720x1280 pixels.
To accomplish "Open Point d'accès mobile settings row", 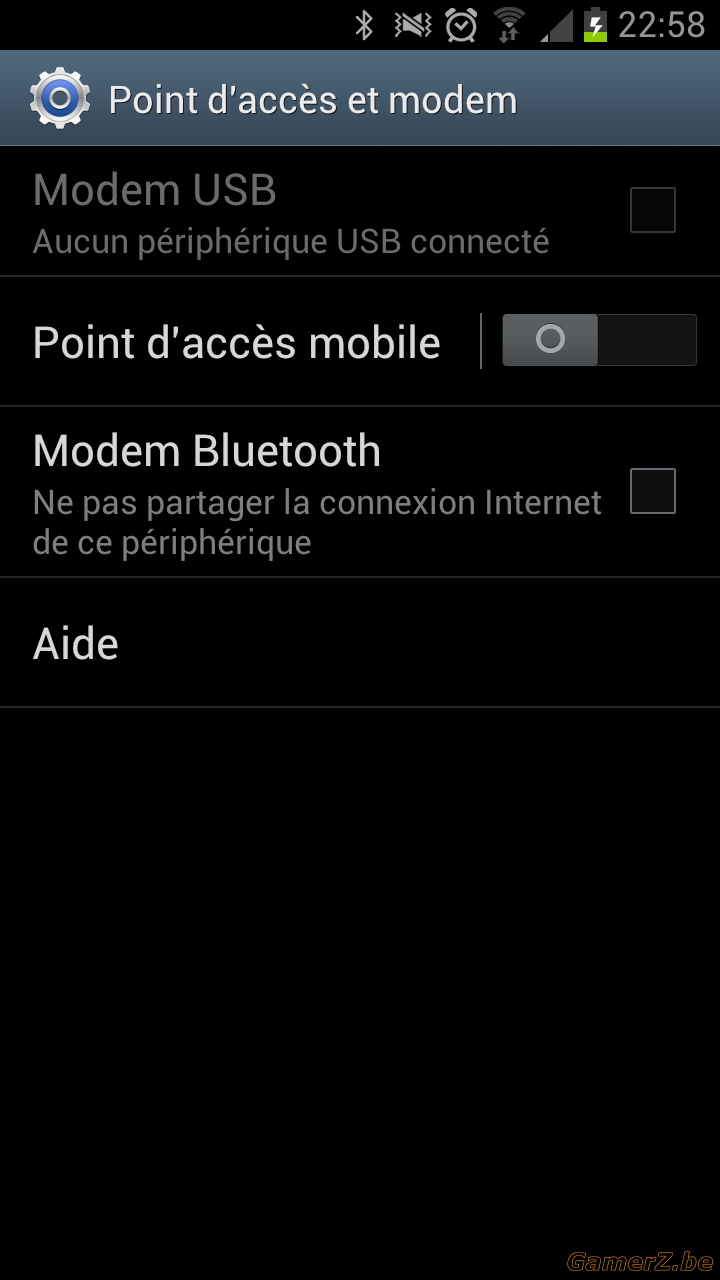I will coord(240,342).
